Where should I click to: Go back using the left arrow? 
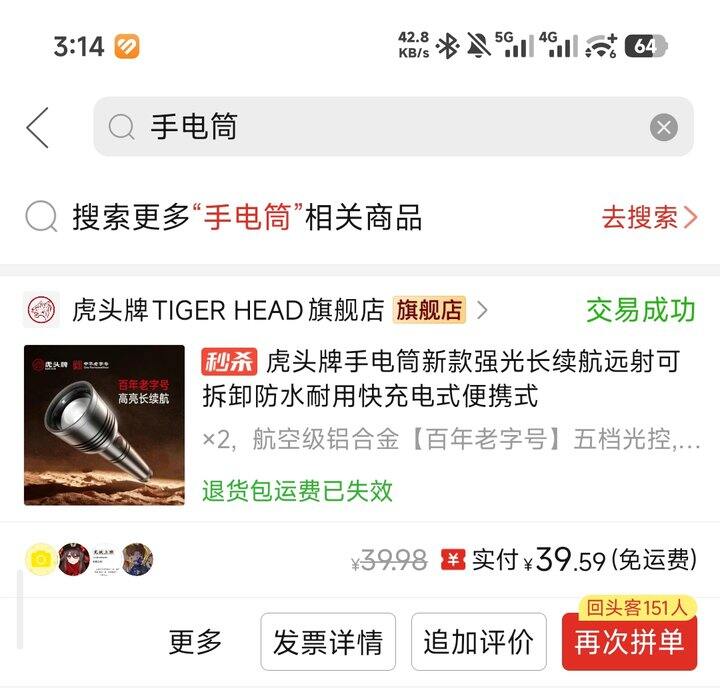click(x=38, y=127)
